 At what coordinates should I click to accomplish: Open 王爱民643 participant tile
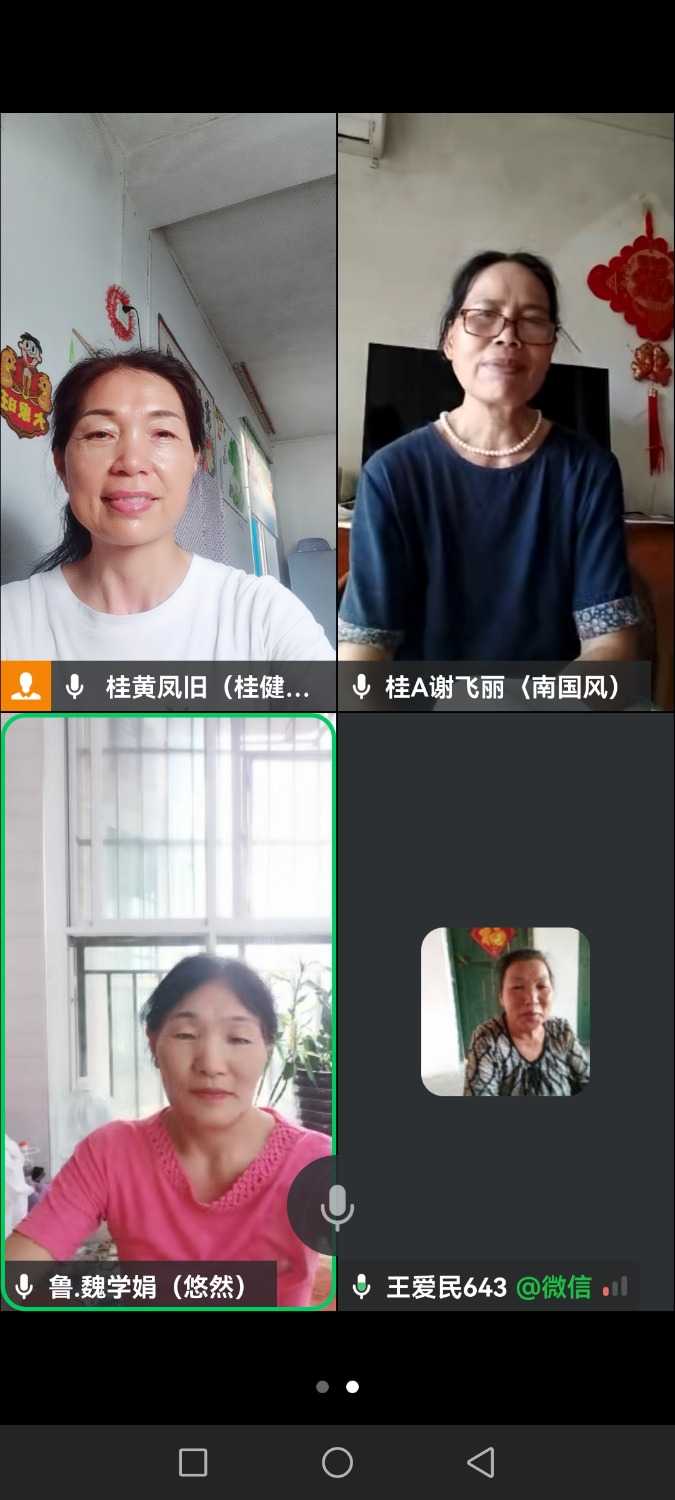tap(506, 1010)
